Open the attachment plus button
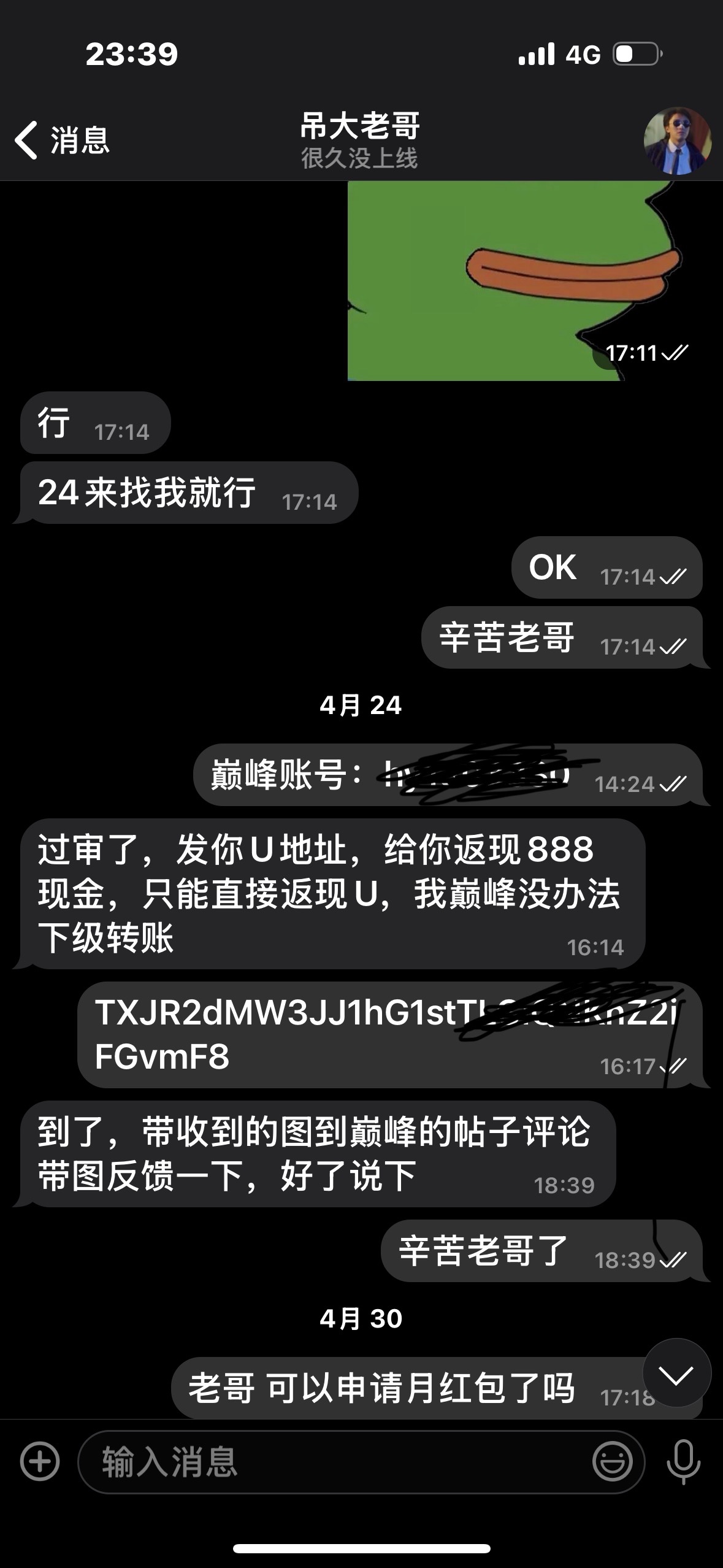Image resolution: width=723 pixels, height=1568 pixels. click(40, 1462)
